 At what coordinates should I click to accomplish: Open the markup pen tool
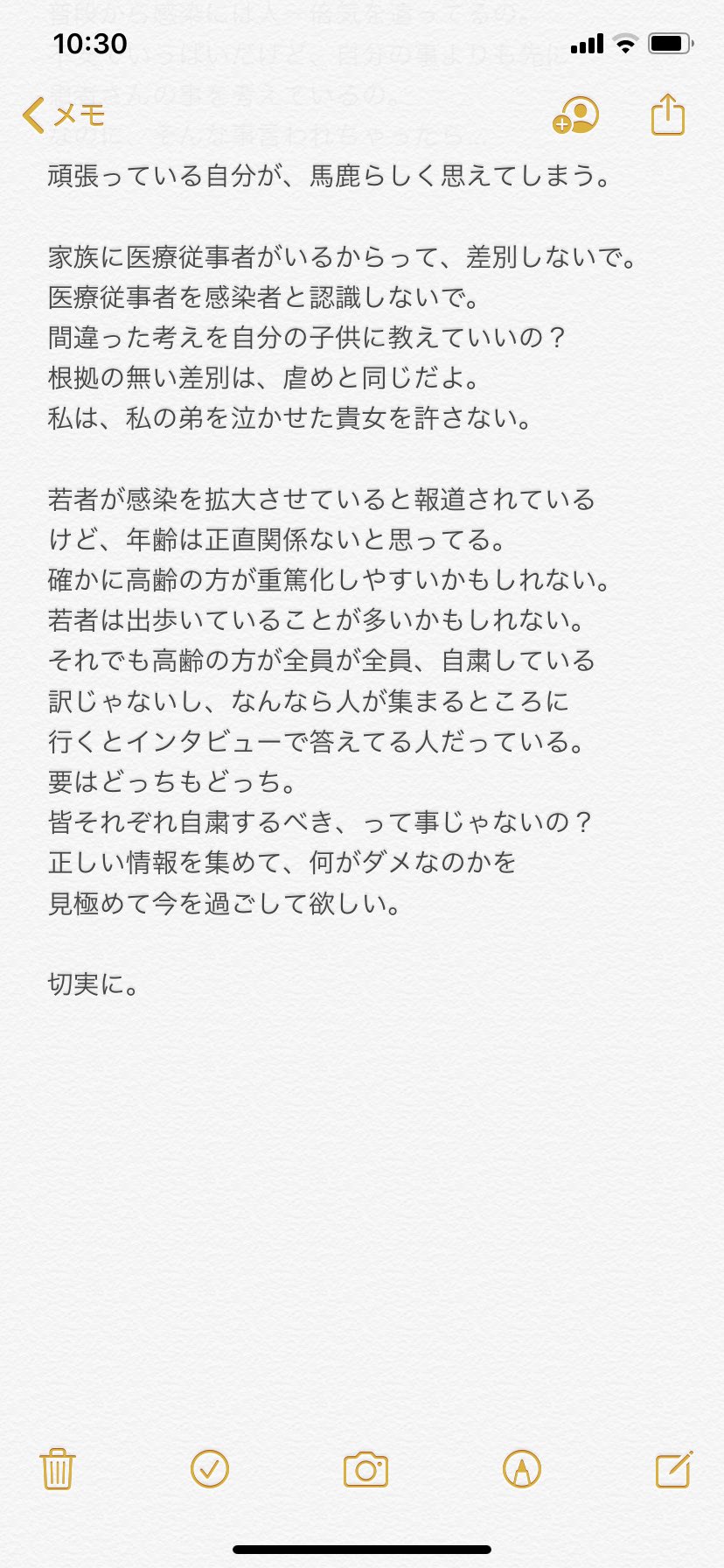(522, 1469)
